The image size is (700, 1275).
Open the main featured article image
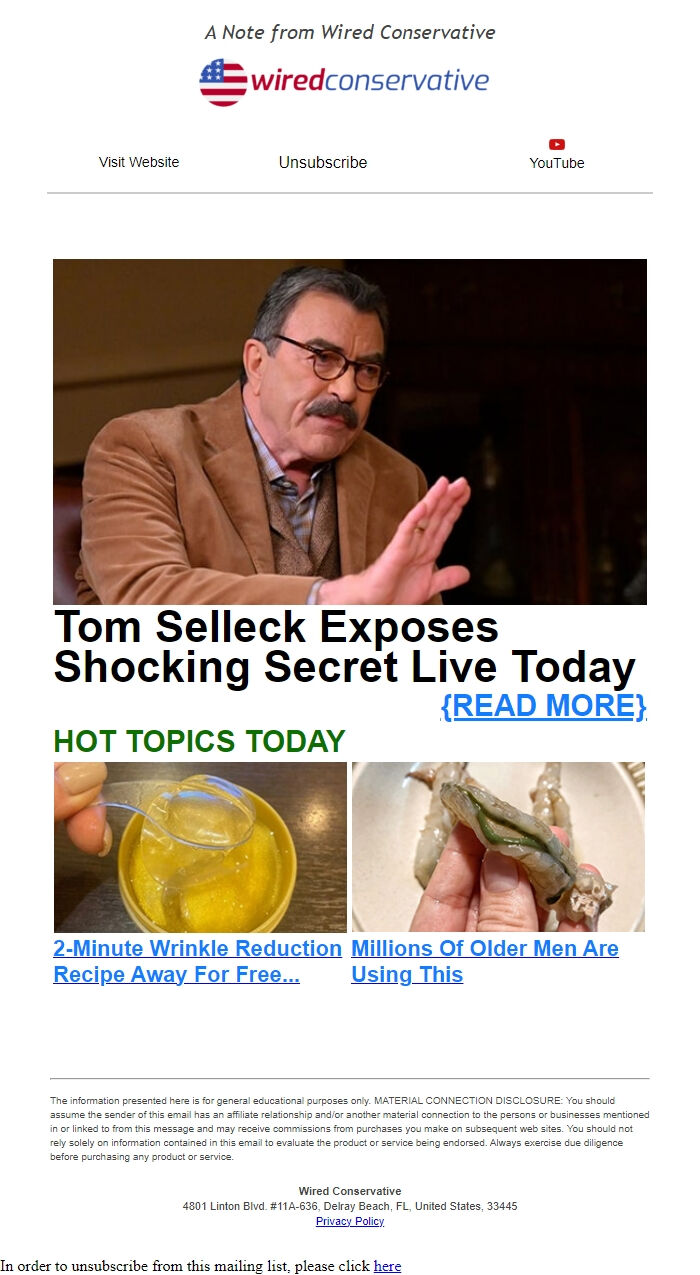[x=349, y=431]
